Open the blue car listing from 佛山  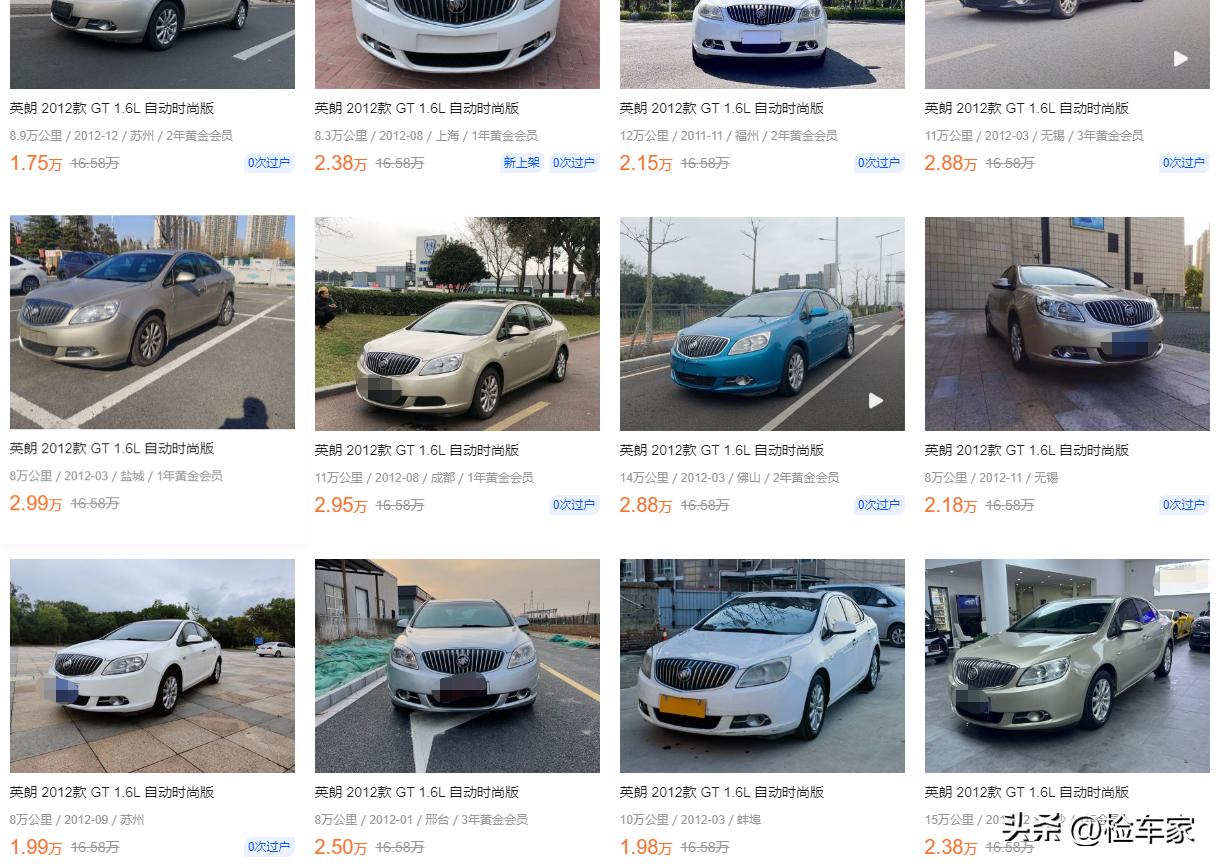point(762,324)
